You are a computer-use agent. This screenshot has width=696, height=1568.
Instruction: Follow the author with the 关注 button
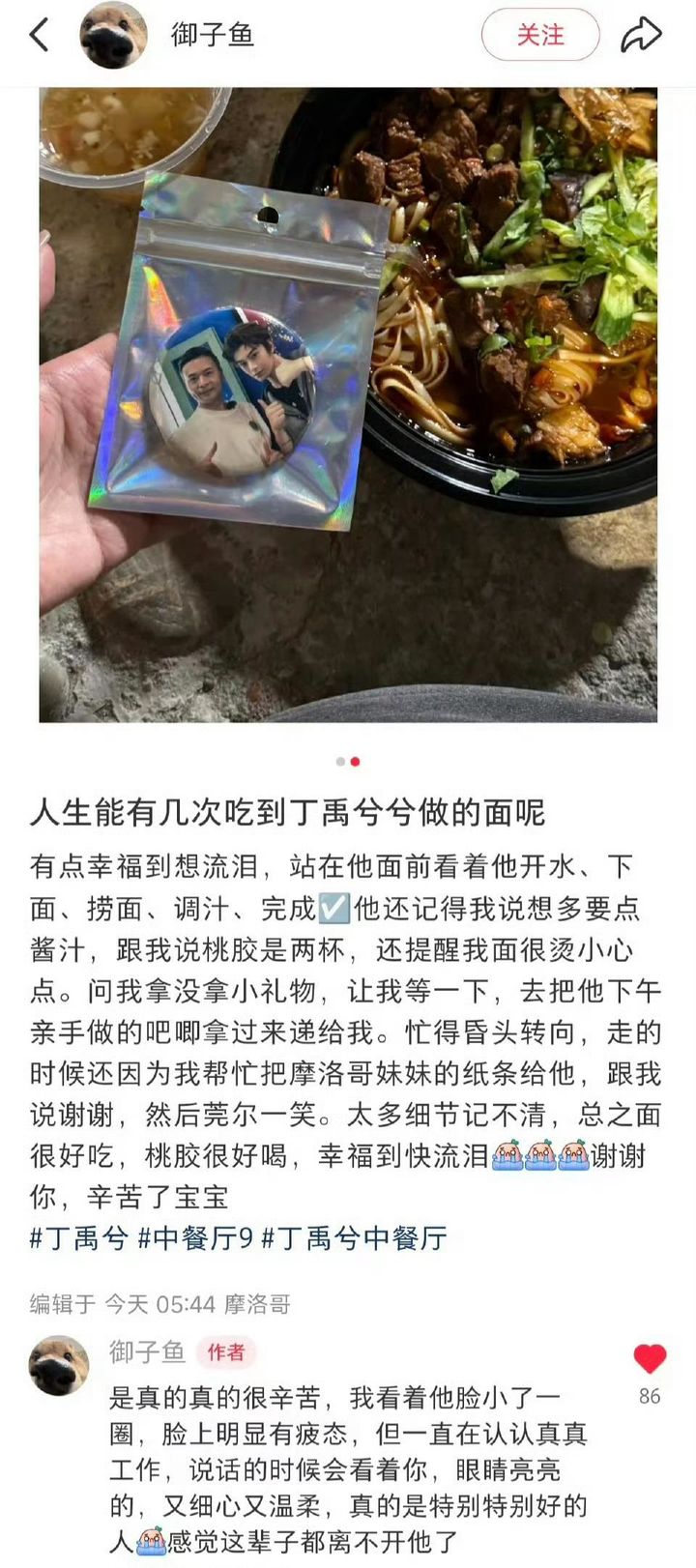point(540,36)
